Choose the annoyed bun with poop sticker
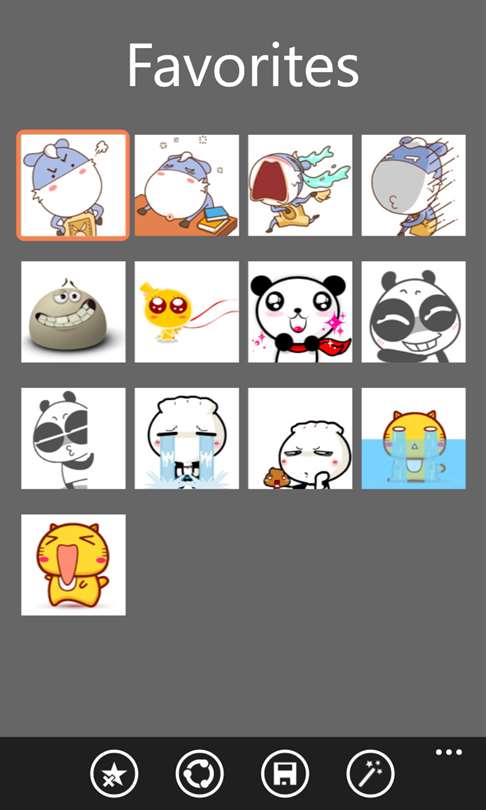This screenshot has width=486, height=810. (300, 439)
